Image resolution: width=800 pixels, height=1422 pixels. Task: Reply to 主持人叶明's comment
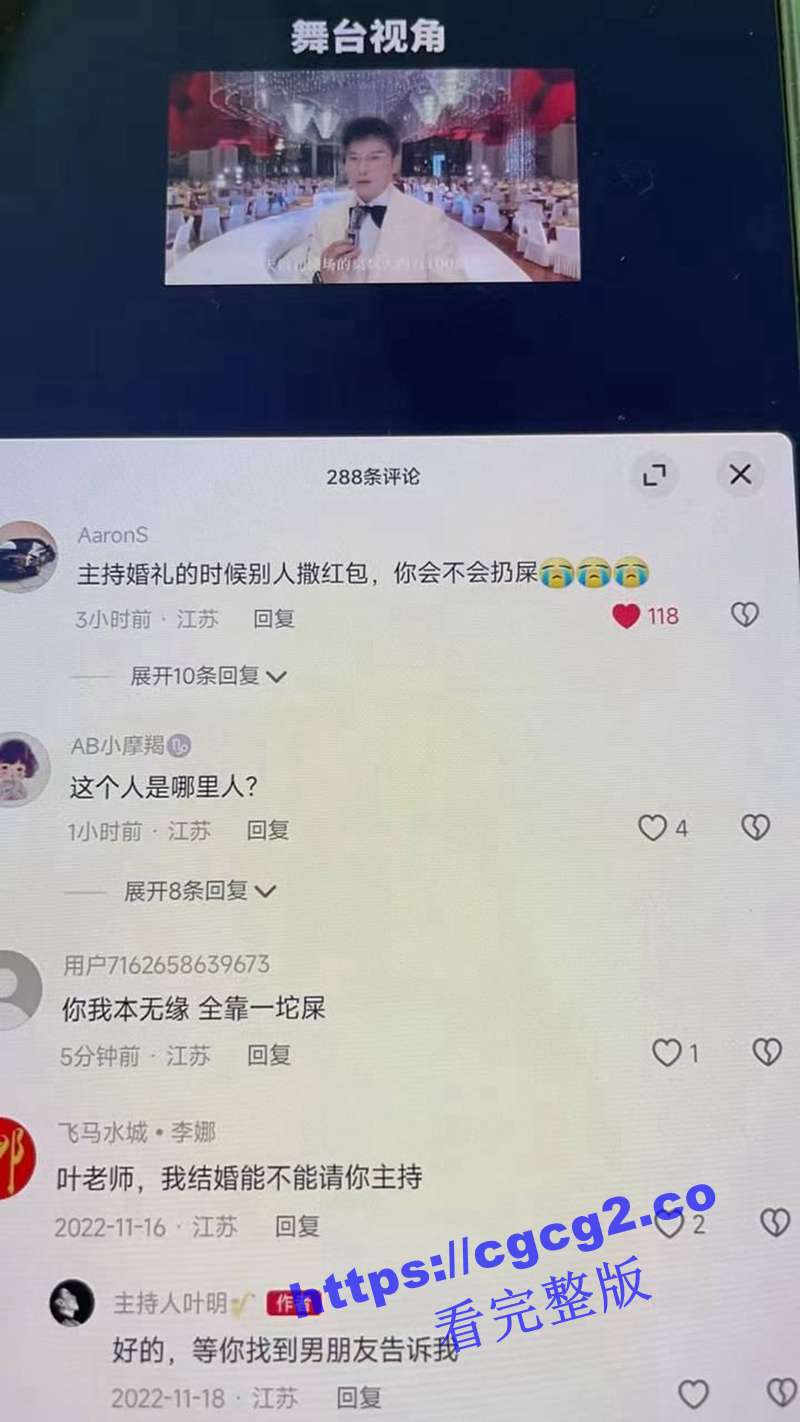pyautogui.click(x=358, y=1397)
